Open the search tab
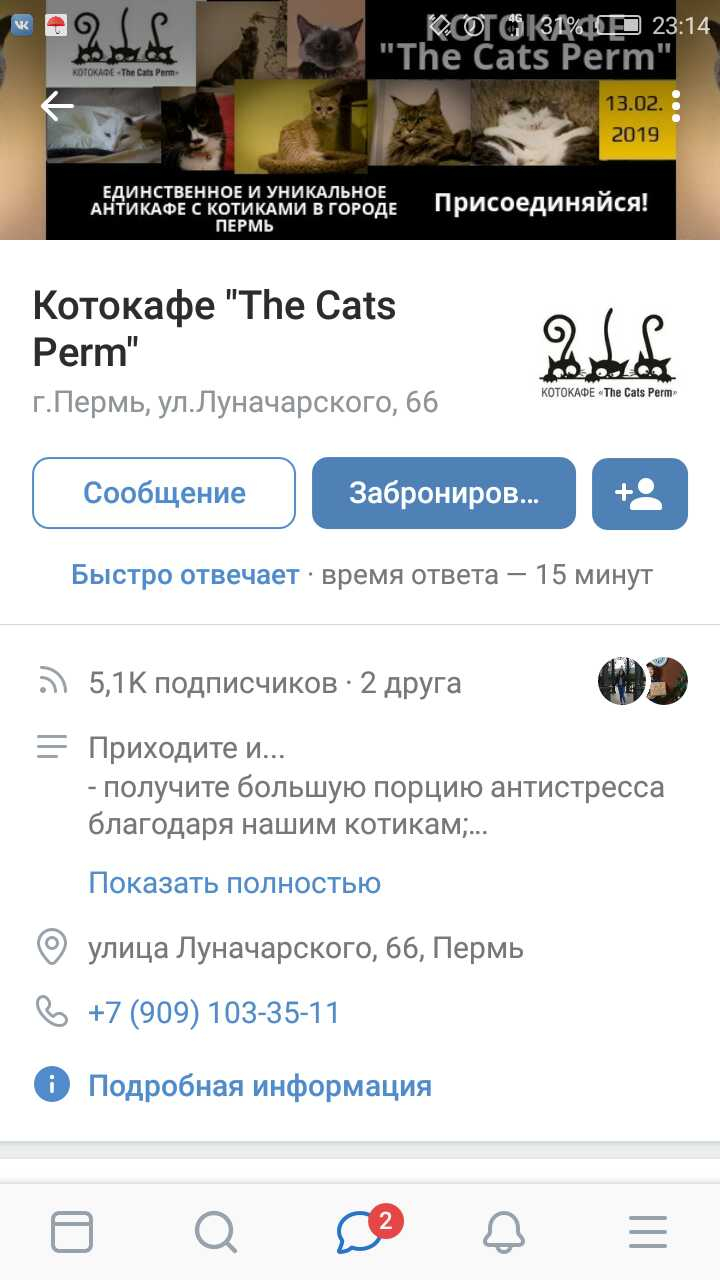This screenshot has height=1280, width=720. (x=215, y=1232)
